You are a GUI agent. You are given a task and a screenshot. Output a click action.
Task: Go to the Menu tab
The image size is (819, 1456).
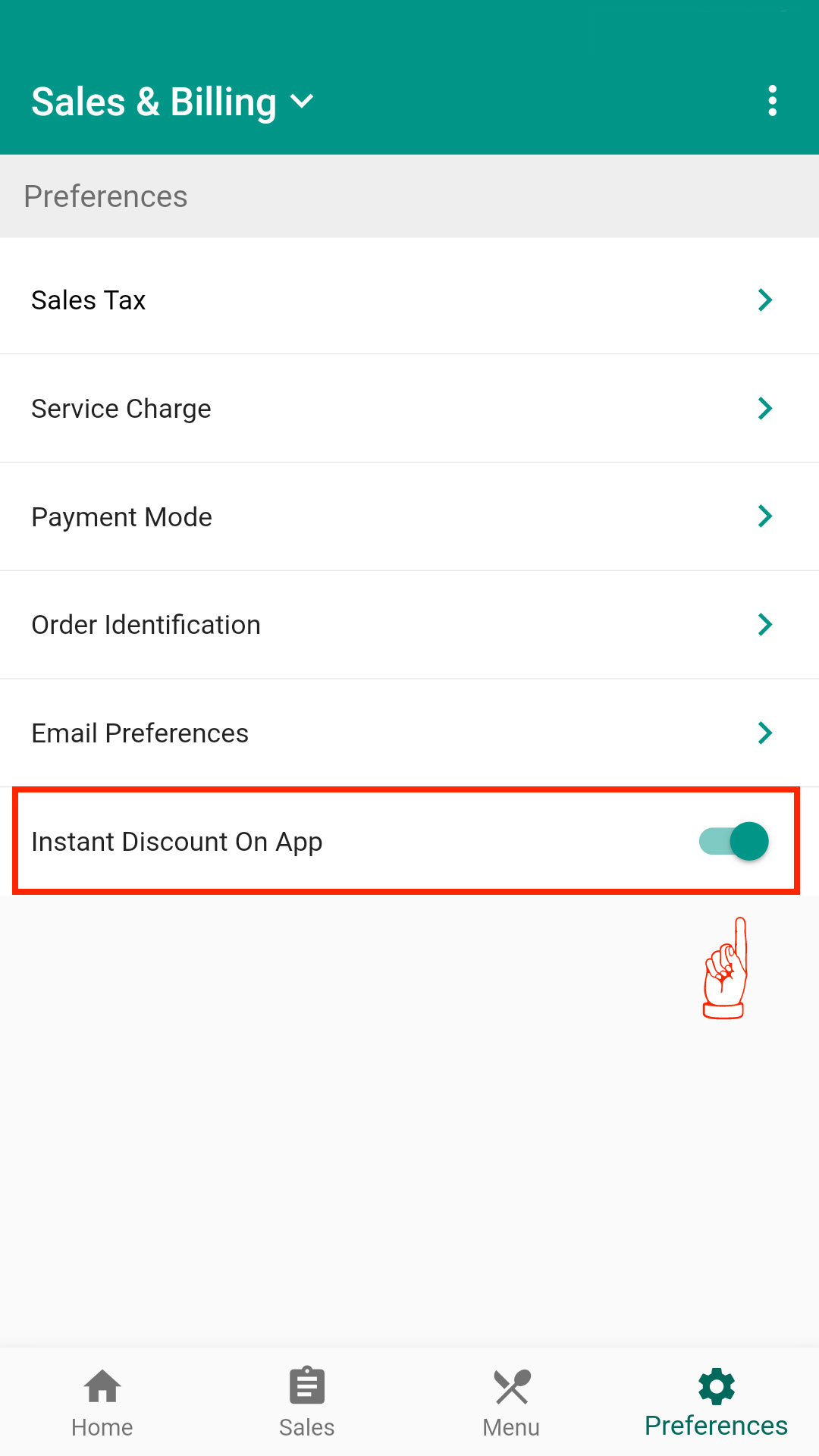[512, 1403]
